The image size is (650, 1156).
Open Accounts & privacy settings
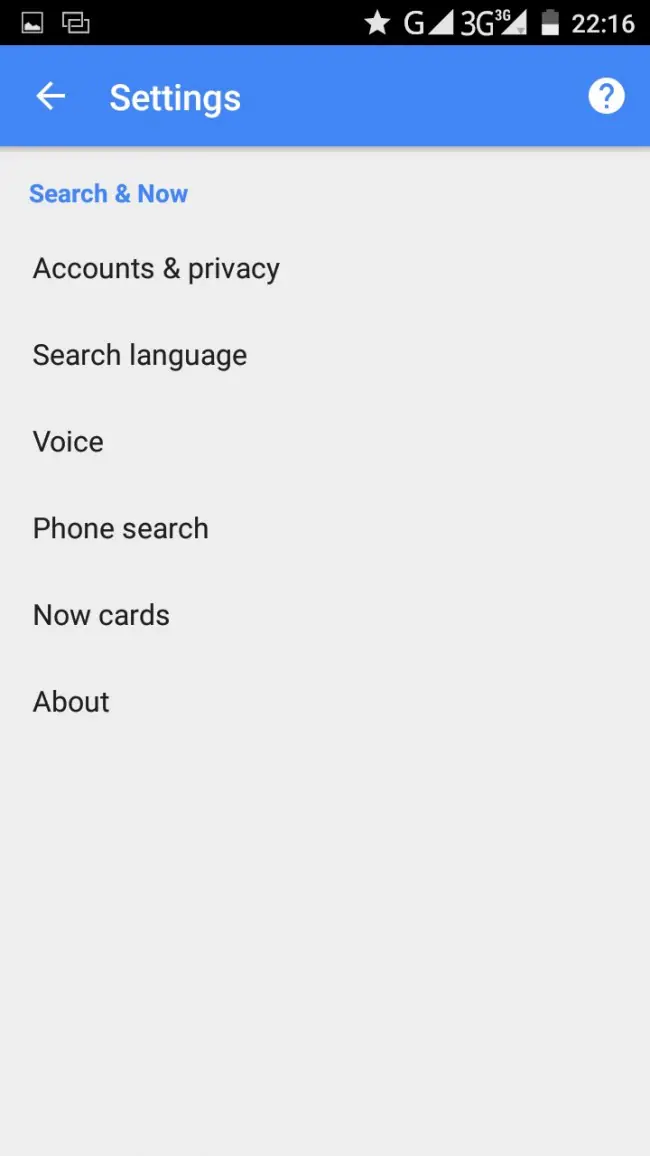tap(156, 268)
